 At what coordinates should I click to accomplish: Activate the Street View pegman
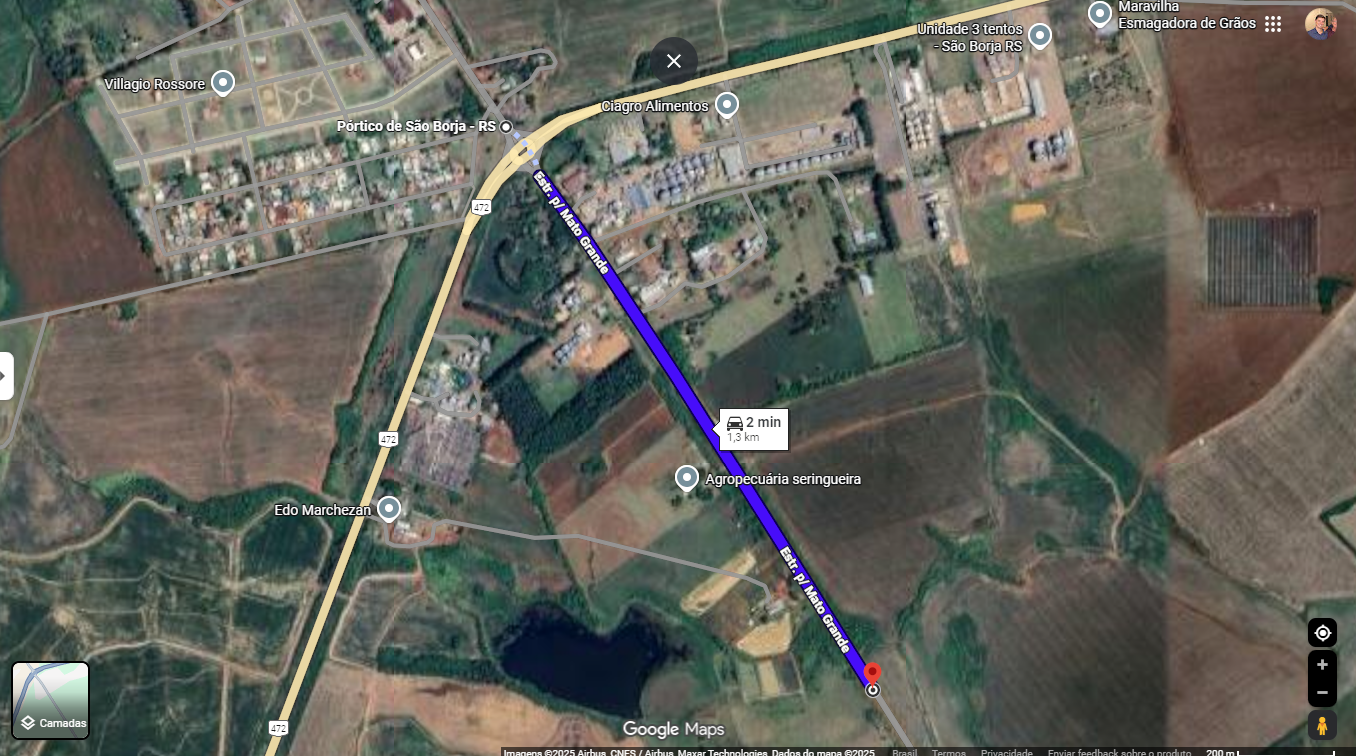(x=1322, y=725)
